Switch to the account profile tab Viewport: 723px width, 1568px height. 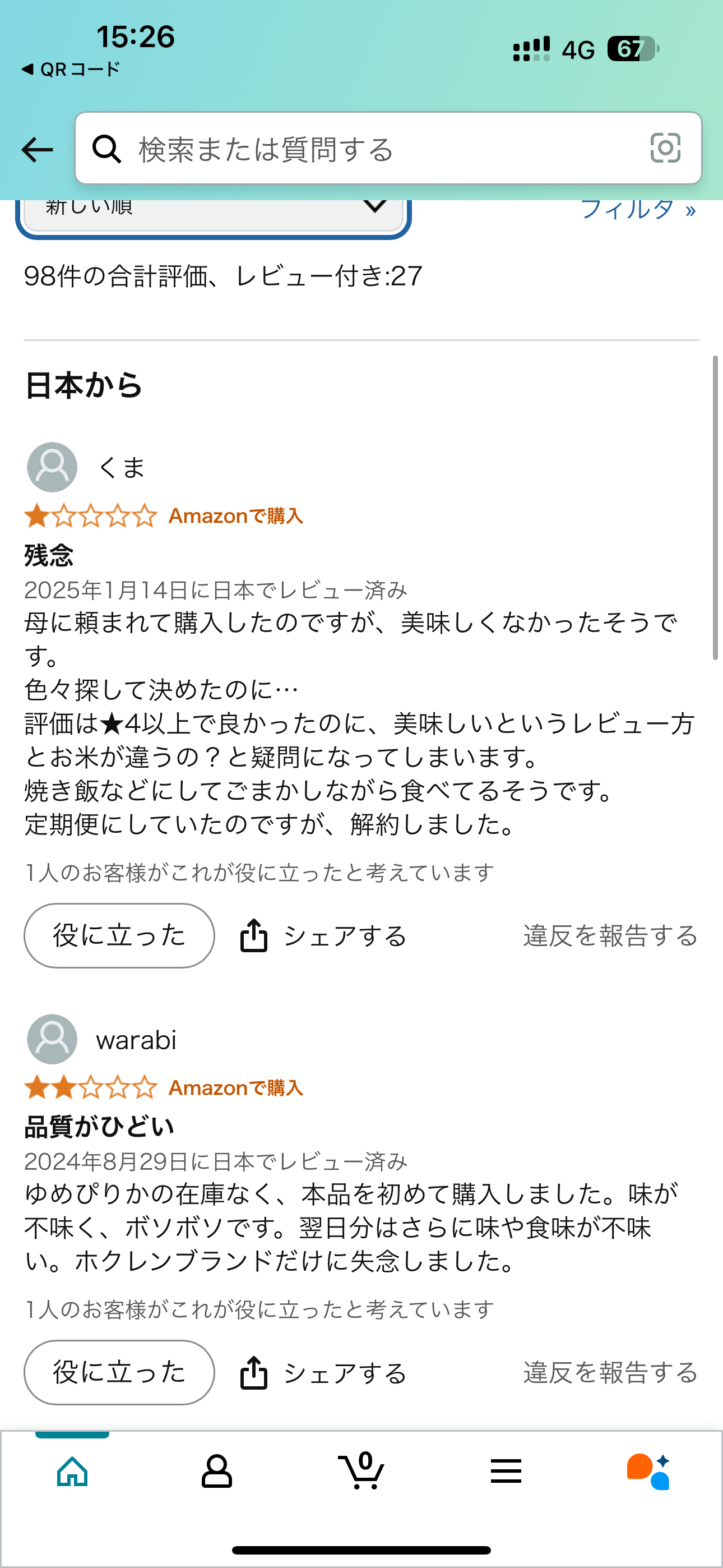217,1472
